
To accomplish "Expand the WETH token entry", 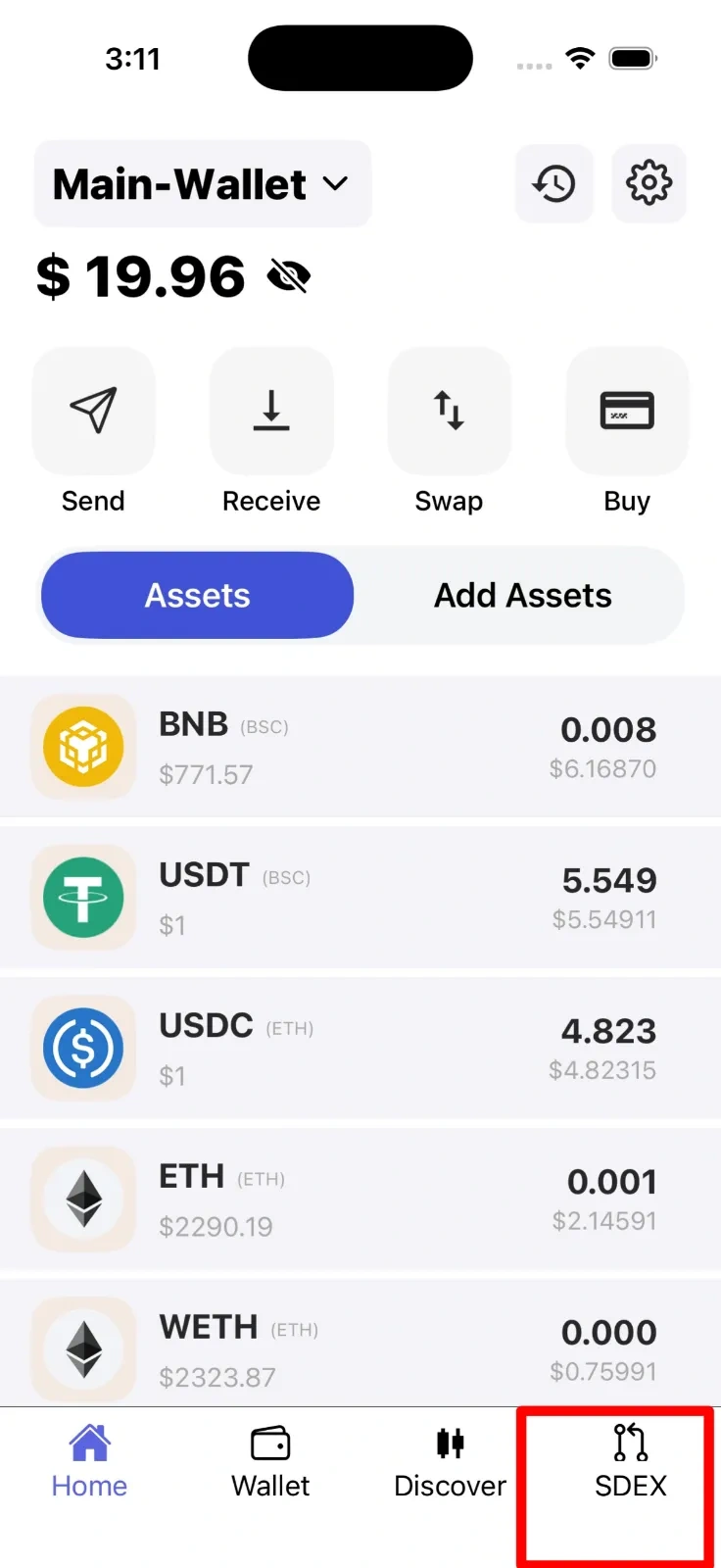I will (x=360, y=1349).
